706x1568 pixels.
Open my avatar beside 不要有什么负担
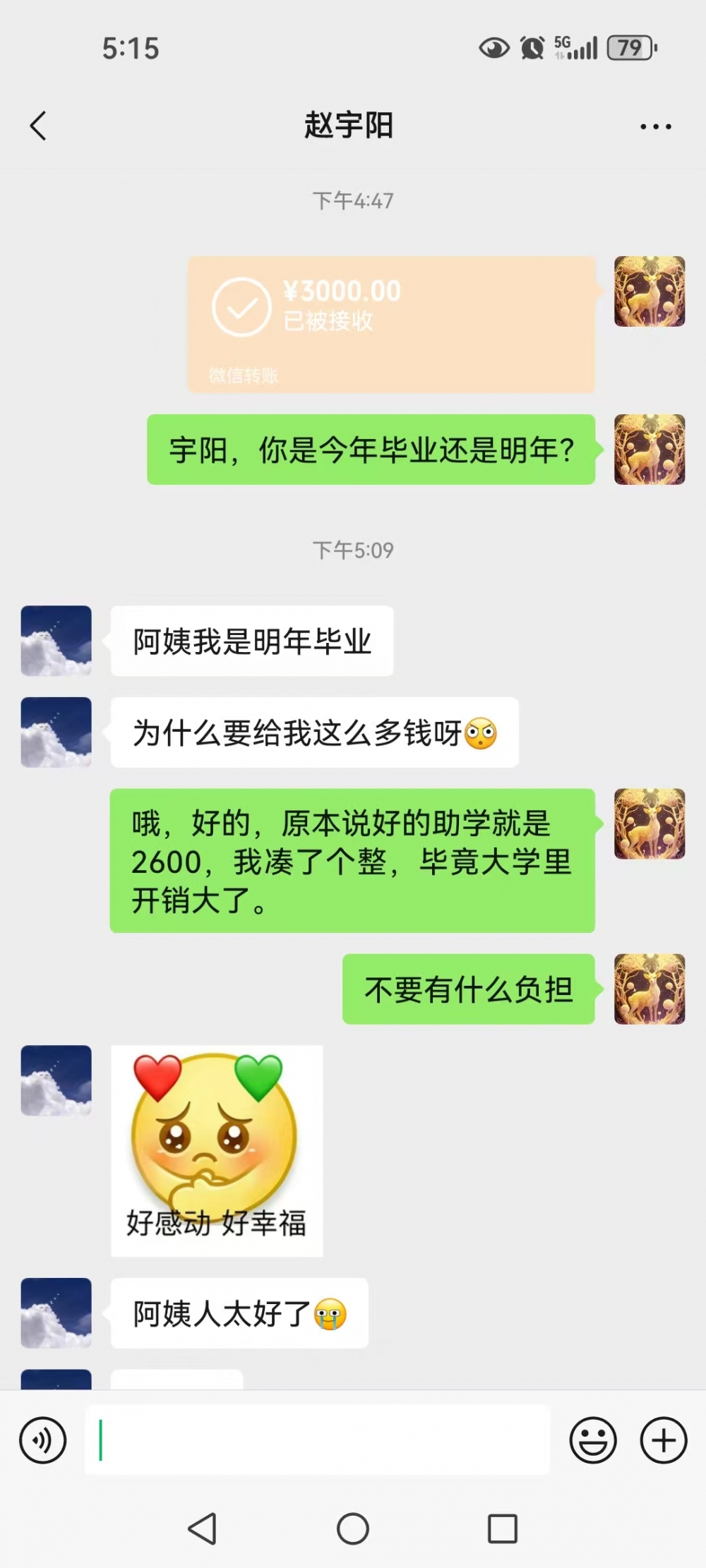pos(649,989)
